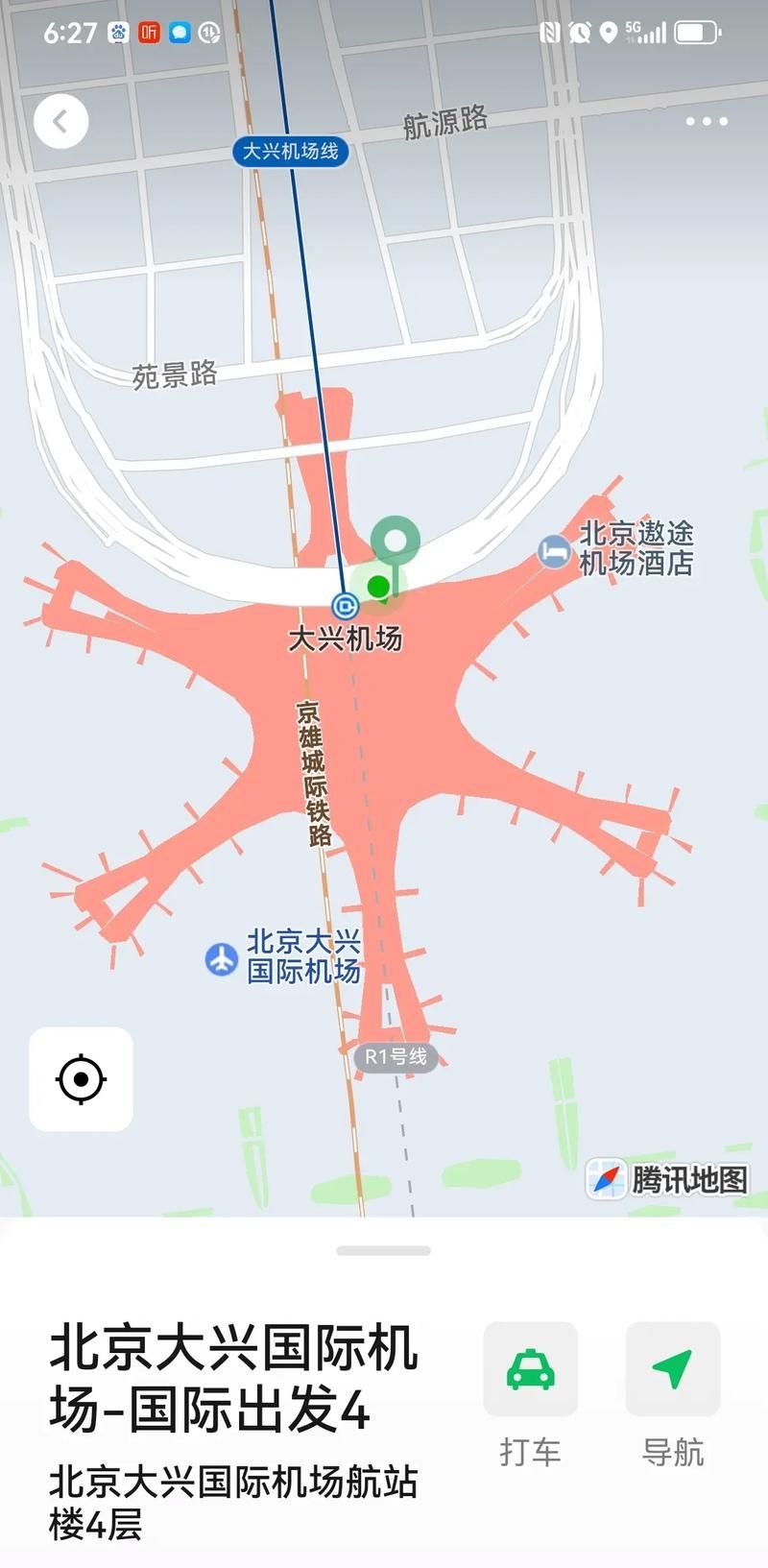Image resolution: width=768 pixels, height=1568 pixels.
Task: Open the three-dot overflow menu
Action: click(x=707, y=121)
